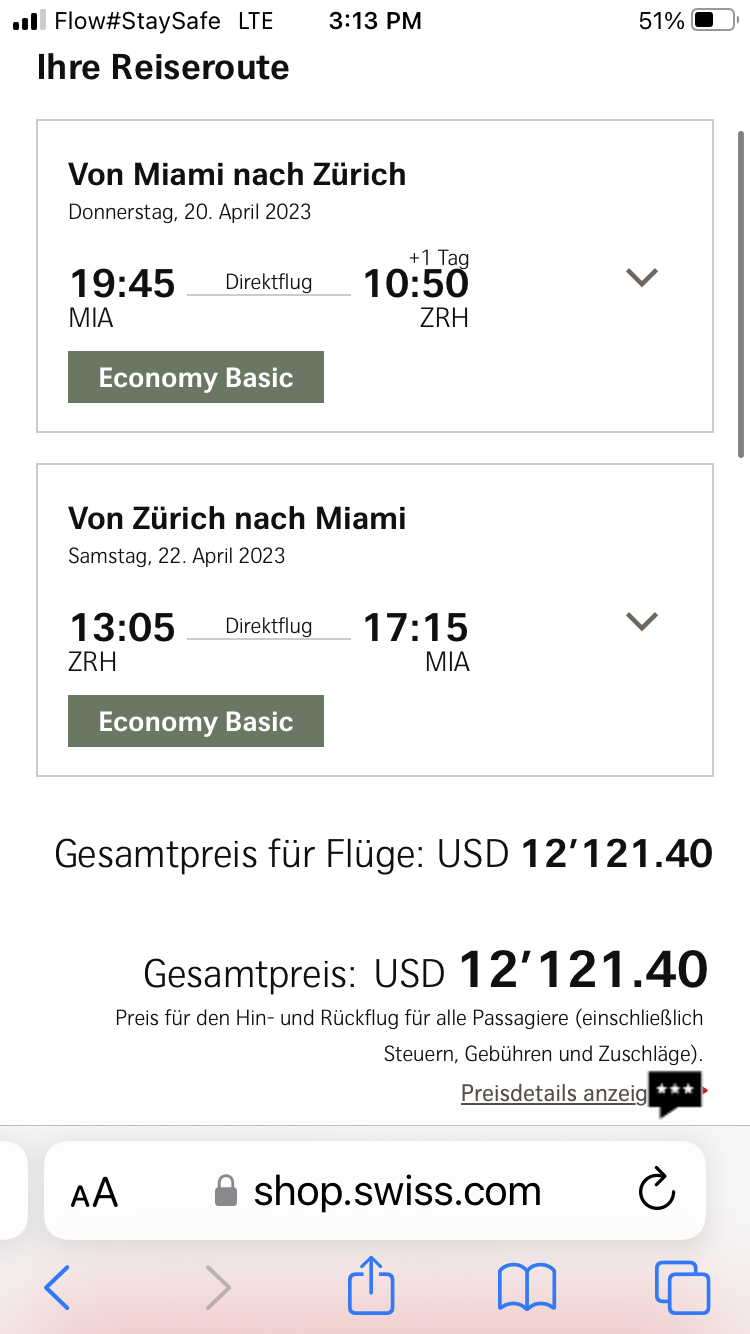Expand the Zürich to Miami flight details

[641, 621]
